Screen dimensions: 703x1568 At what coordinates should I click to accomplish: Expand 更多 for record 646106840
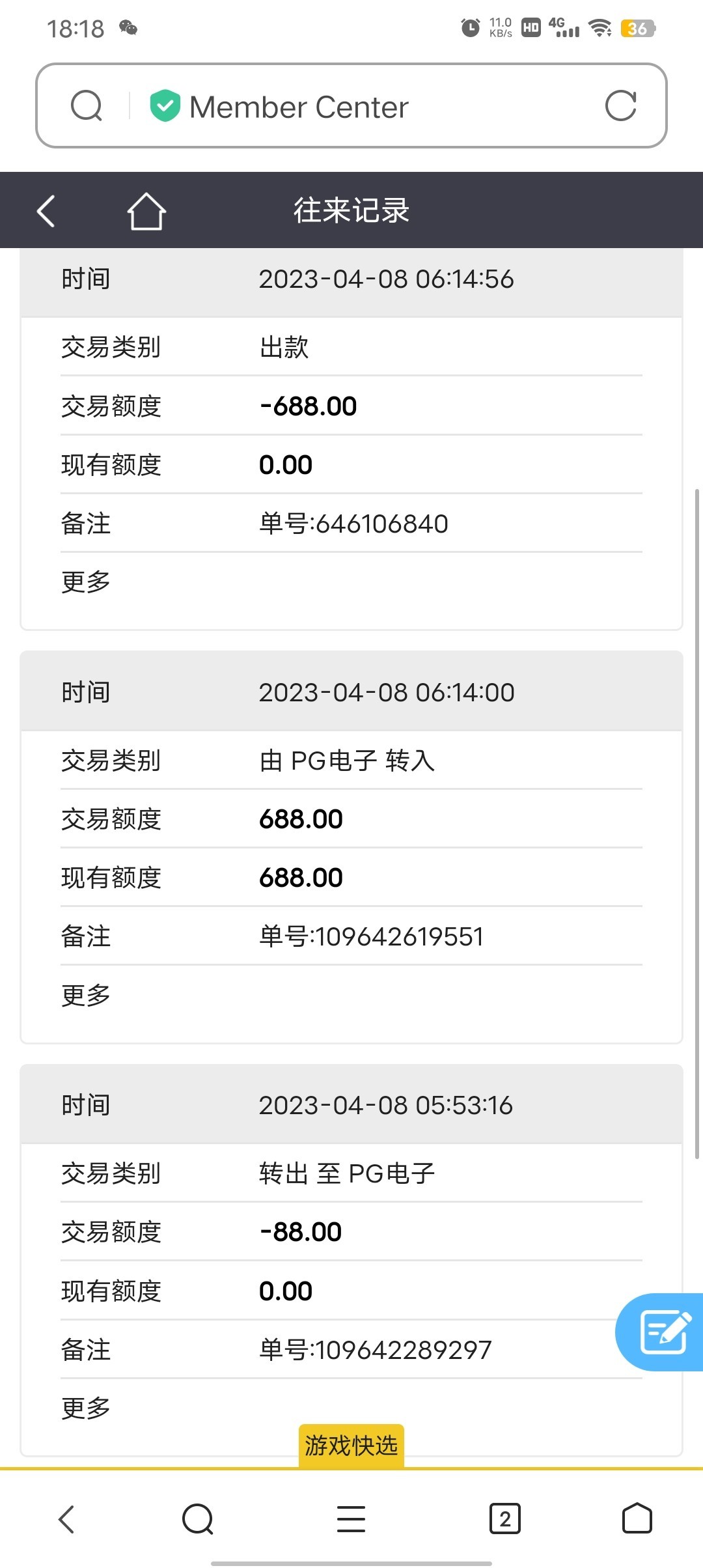86,581
